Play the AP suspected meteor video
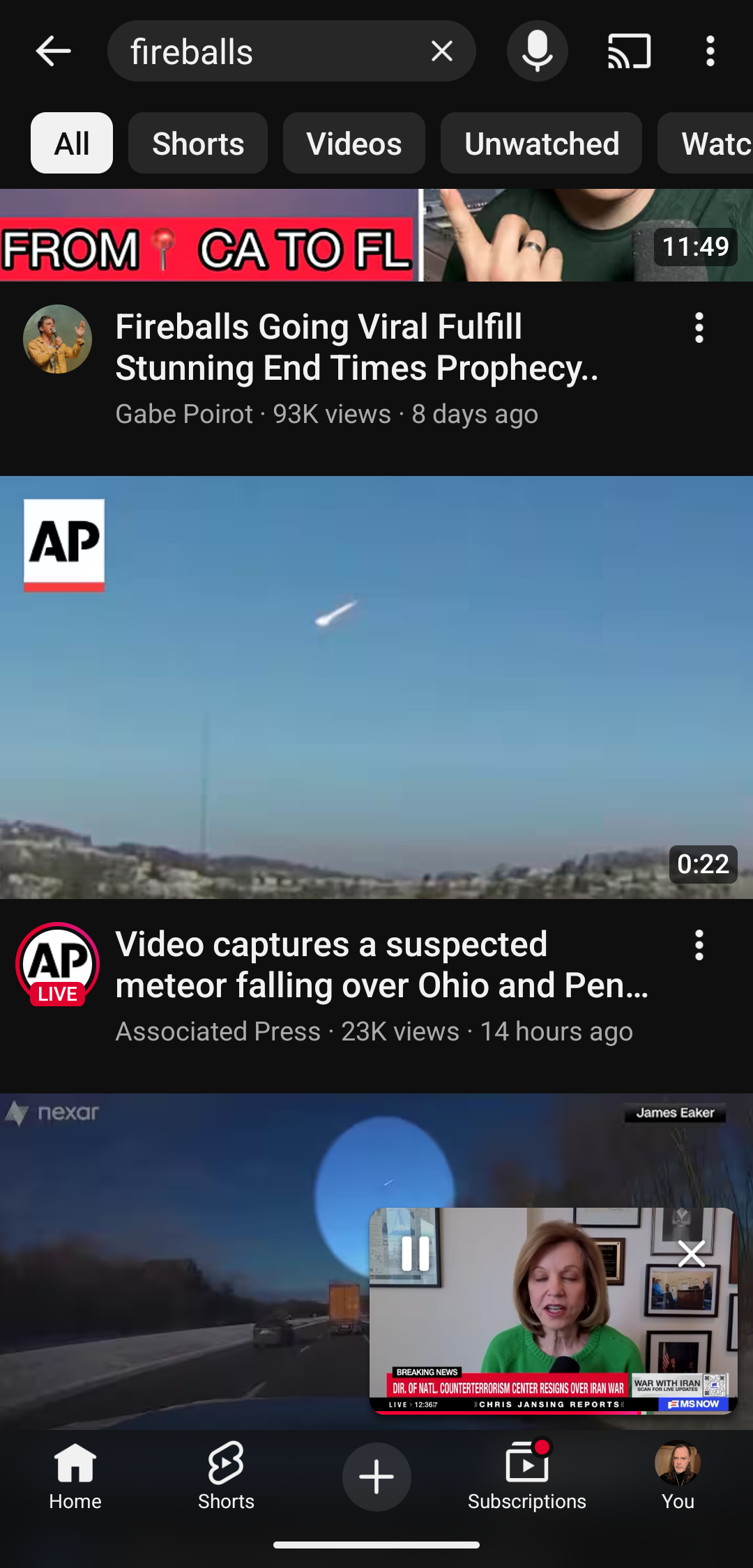Image resolution: width=753 pixels, height=1568 pixels. pyautogui.click(x=376, y=687)
